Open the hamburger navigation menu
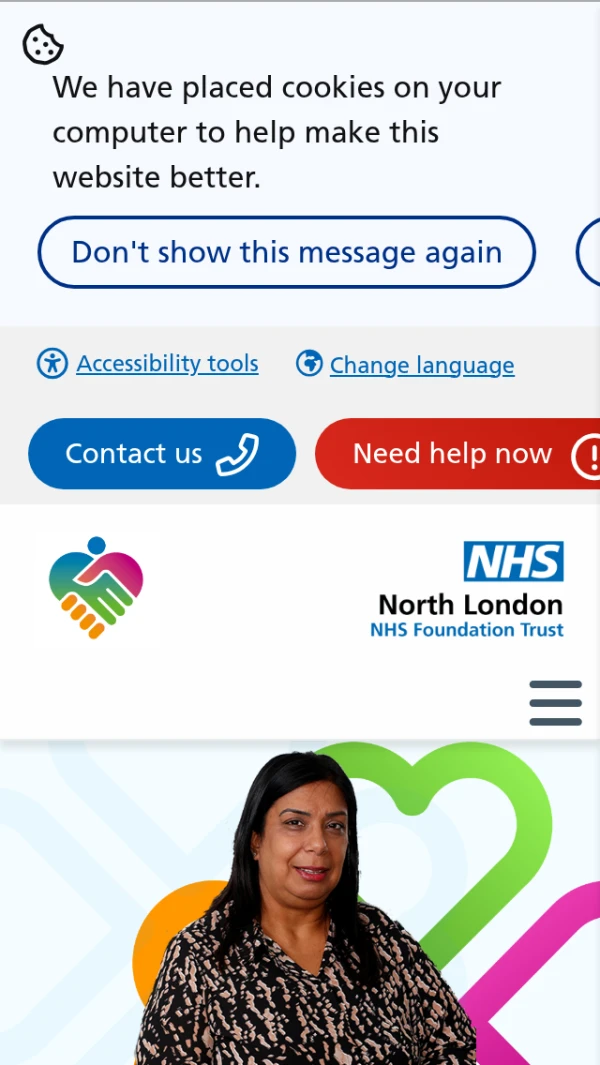 (555, 703)
